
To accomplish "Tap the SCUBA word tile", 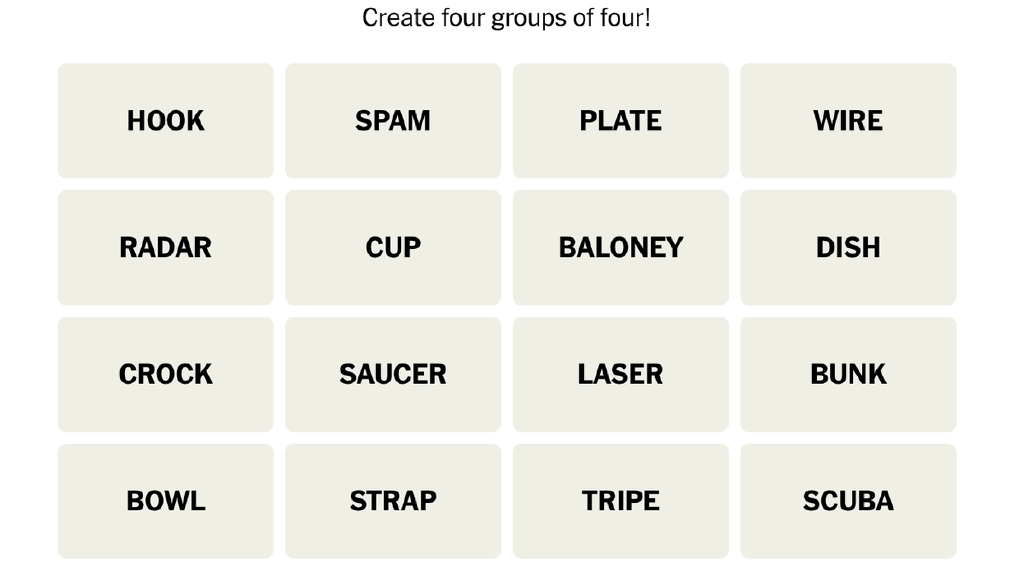I will coord(848,501).
